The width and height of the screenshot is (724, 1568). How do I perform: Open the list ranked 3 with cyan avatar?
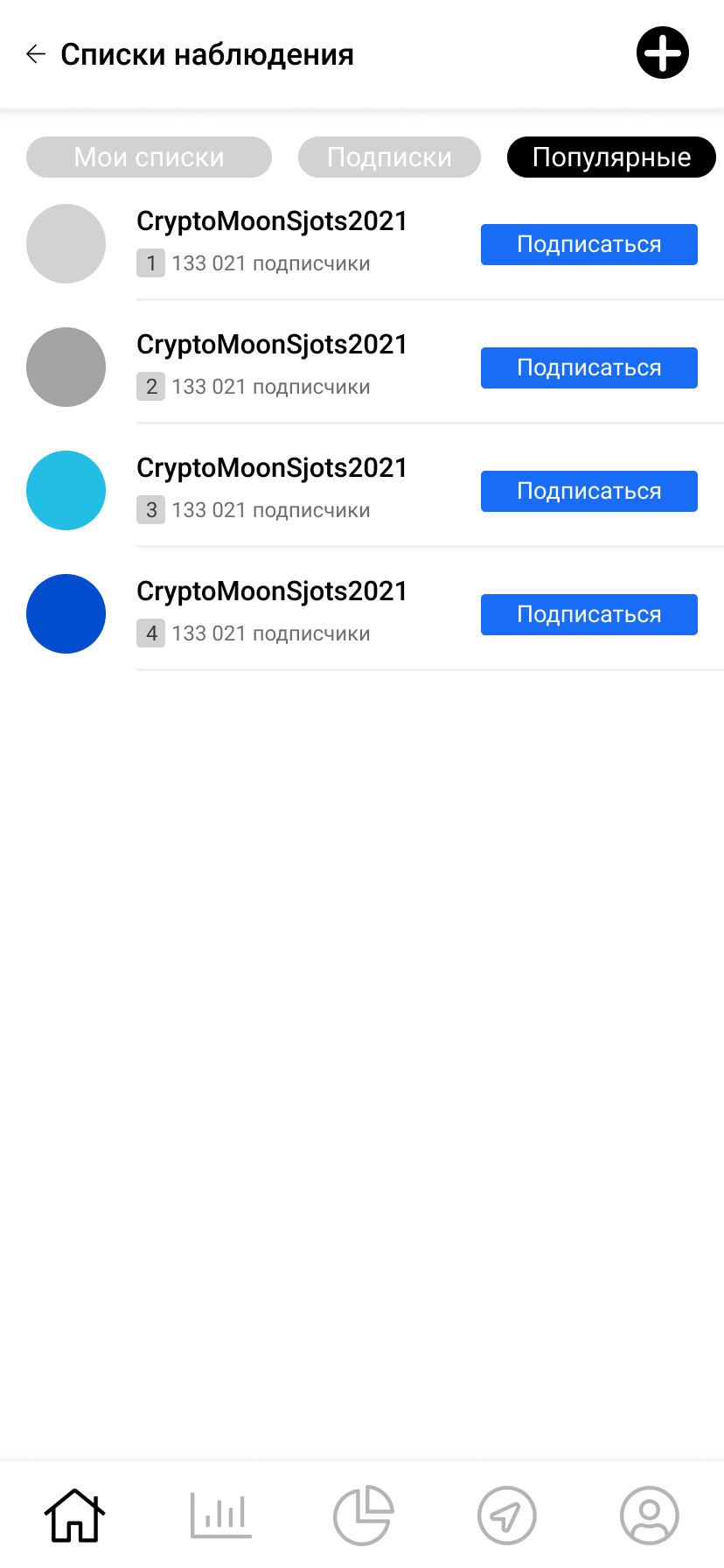click(x=271, y=469)
